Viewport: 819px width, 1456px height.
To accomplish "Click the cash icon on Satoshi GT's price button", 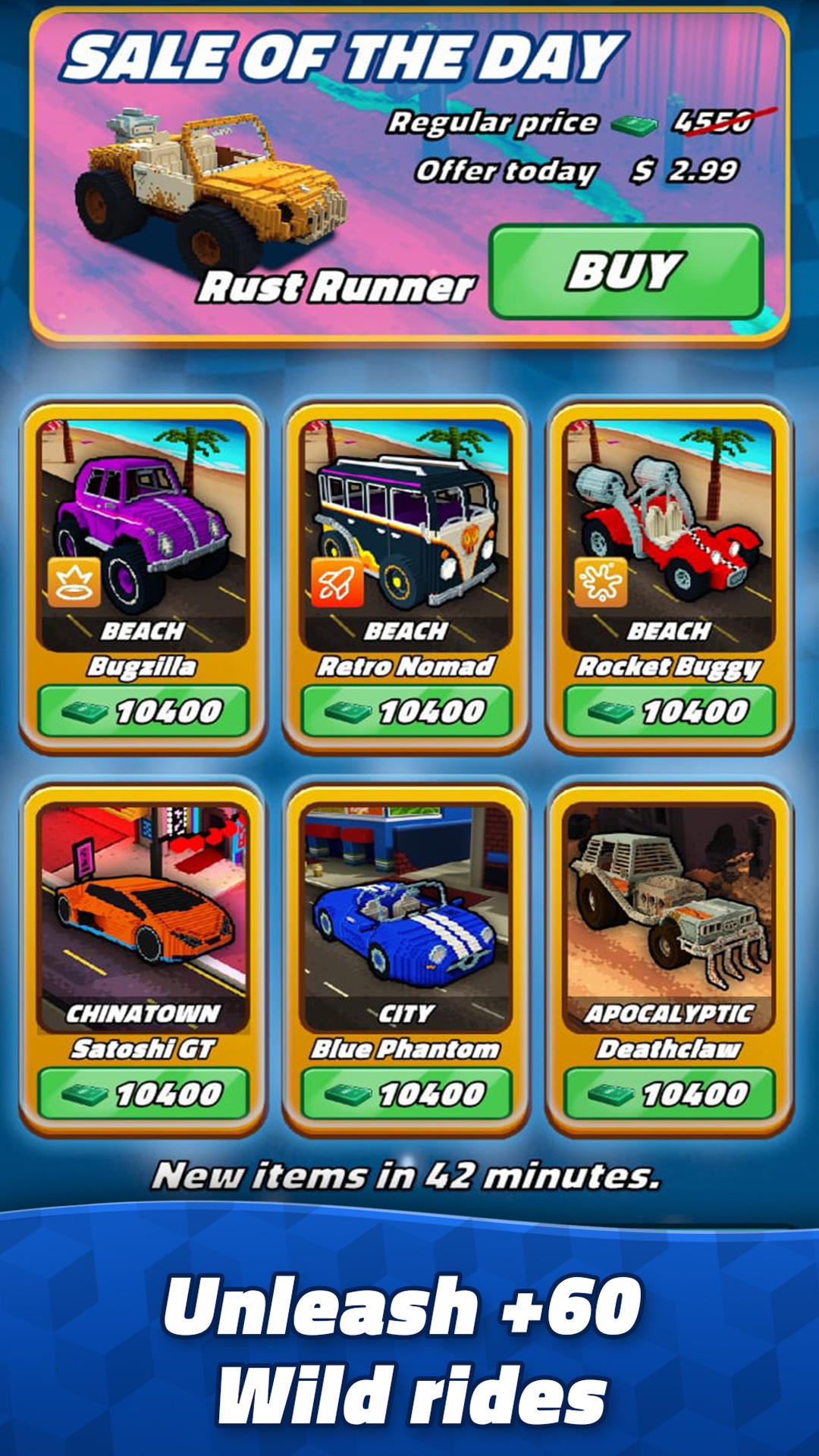I will [86, 1092].
